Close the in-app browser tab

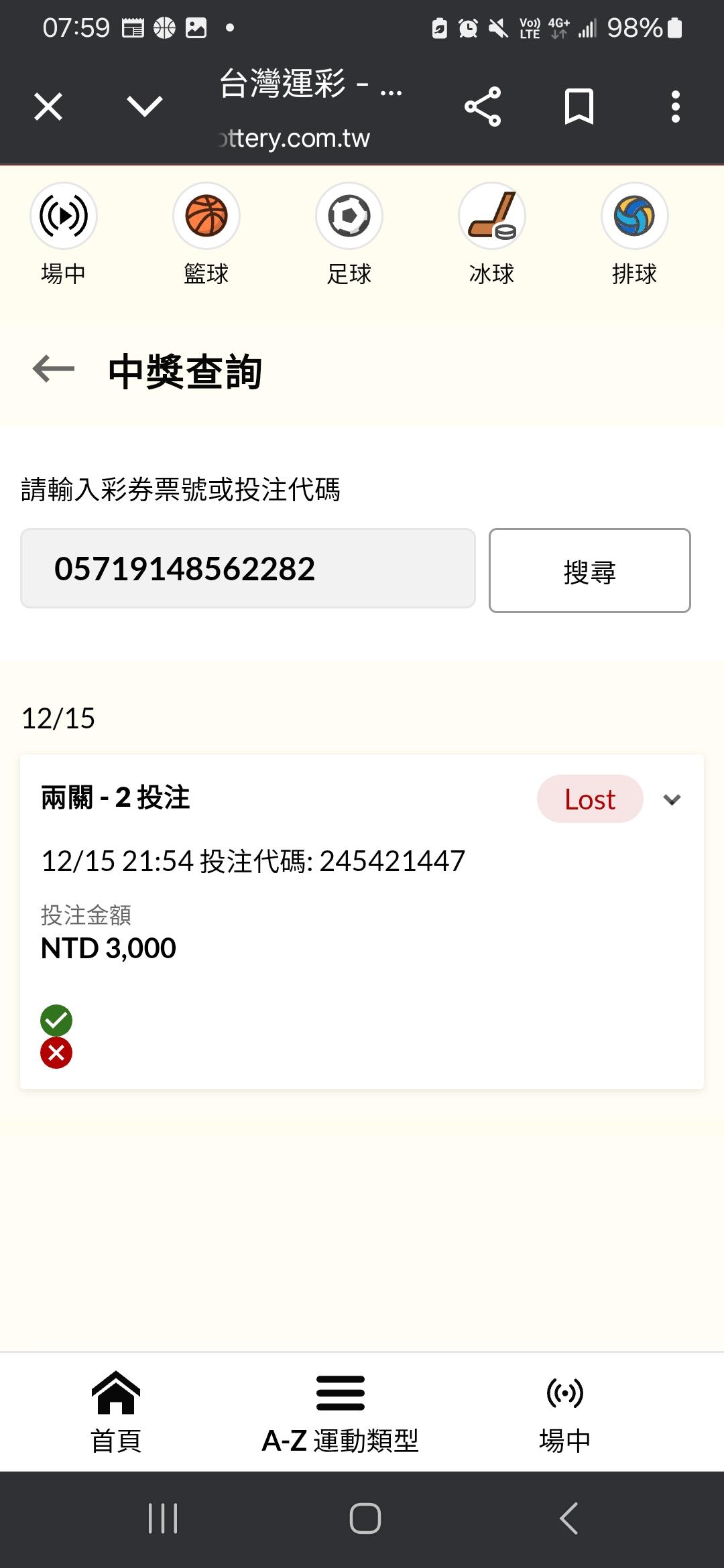(48, 107)
